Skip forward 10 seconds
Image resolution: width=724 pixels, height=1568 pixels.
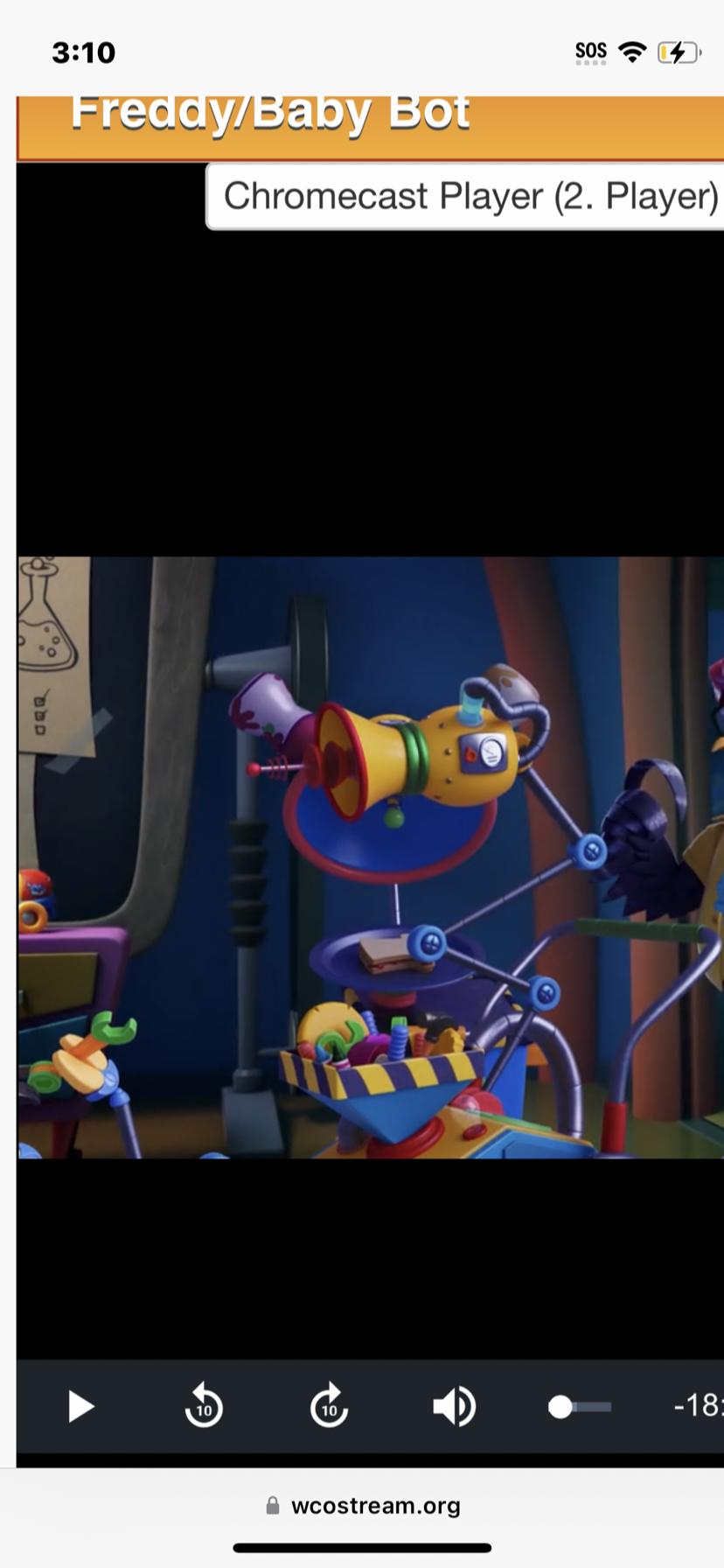click(x=330, y=1406)
